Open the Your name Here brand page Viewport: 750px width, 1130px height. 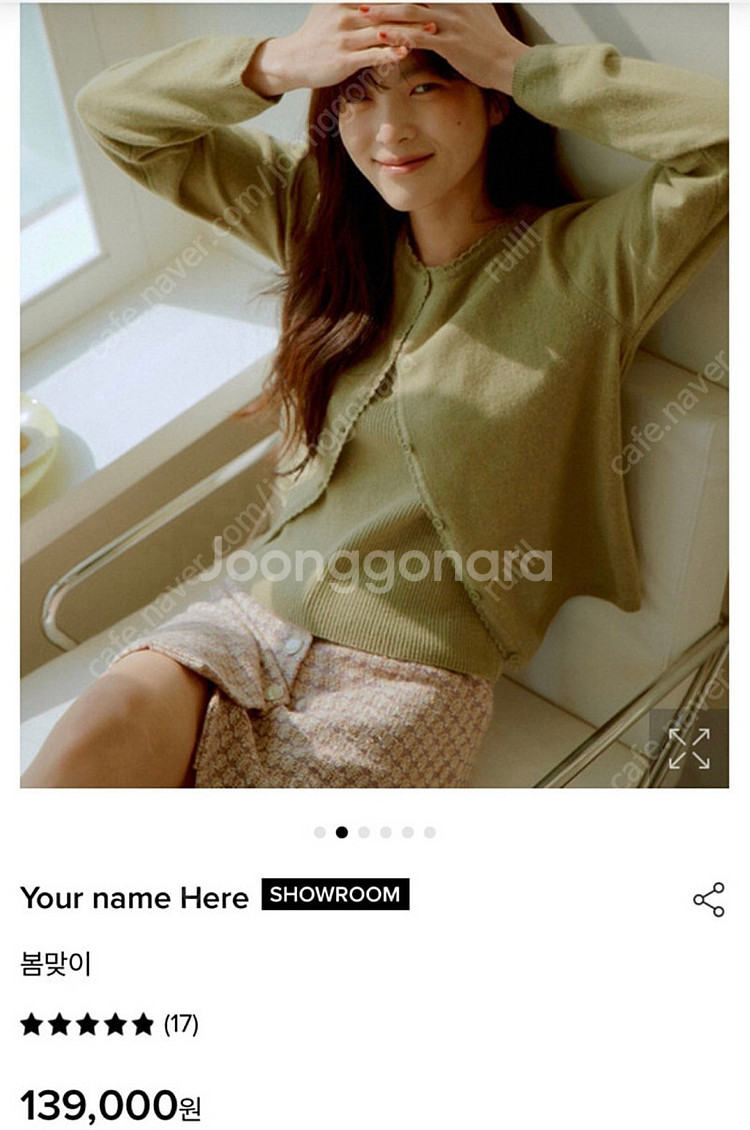click(x=135, y=897)
